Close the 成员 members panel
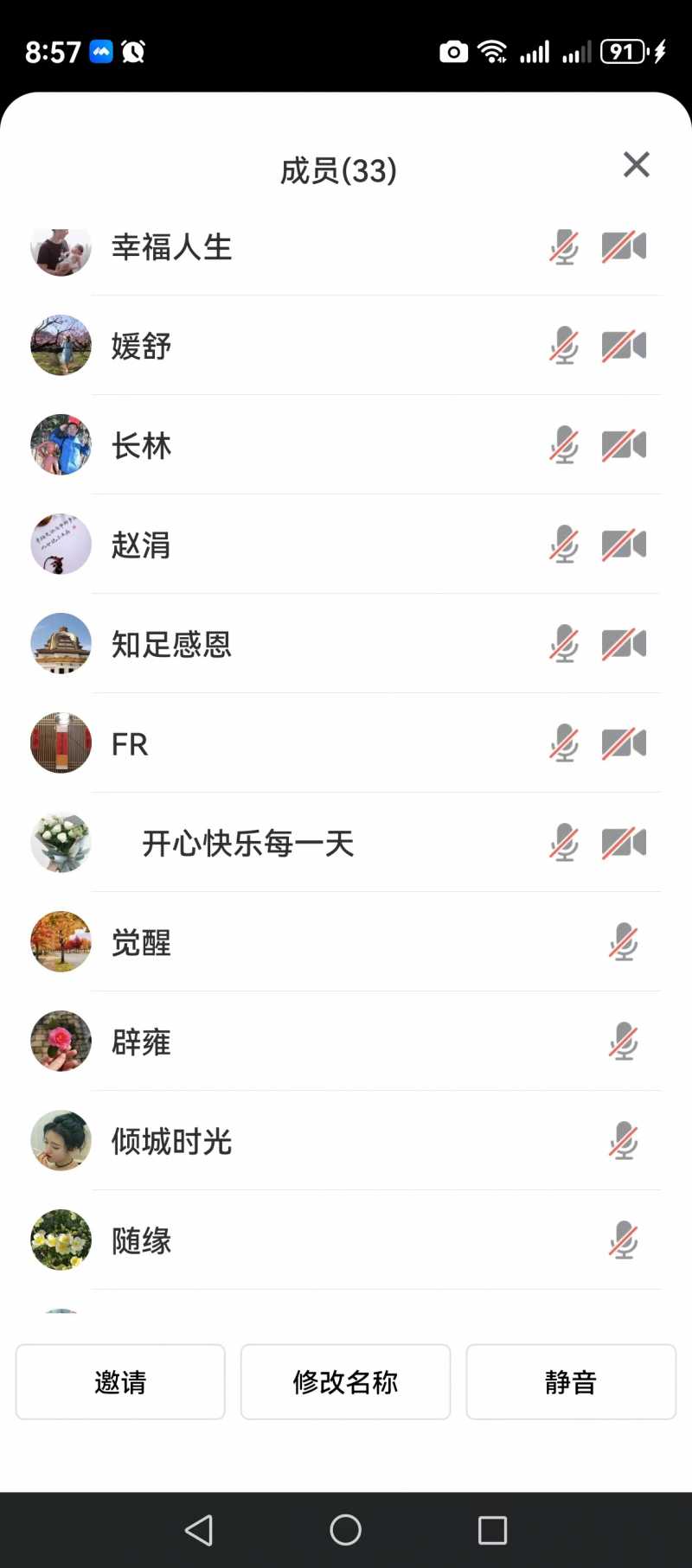Screen dimensions: 692x1568 pyautogui.click(x=637, y=164)
